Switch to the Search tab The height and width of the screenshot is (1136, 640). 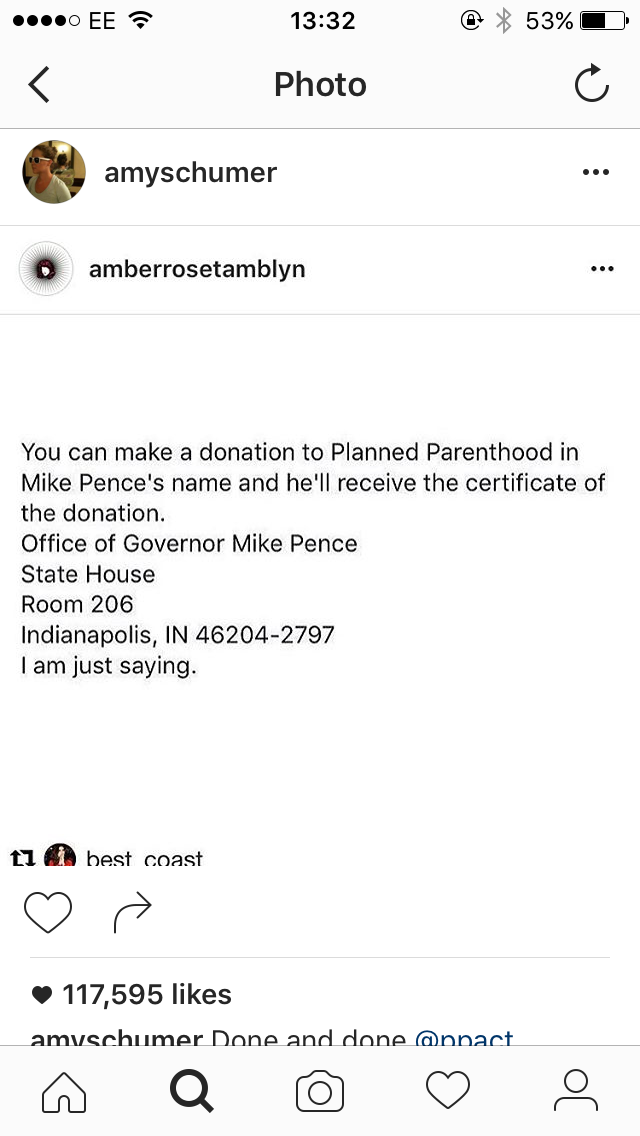(x=192, y=1091)
